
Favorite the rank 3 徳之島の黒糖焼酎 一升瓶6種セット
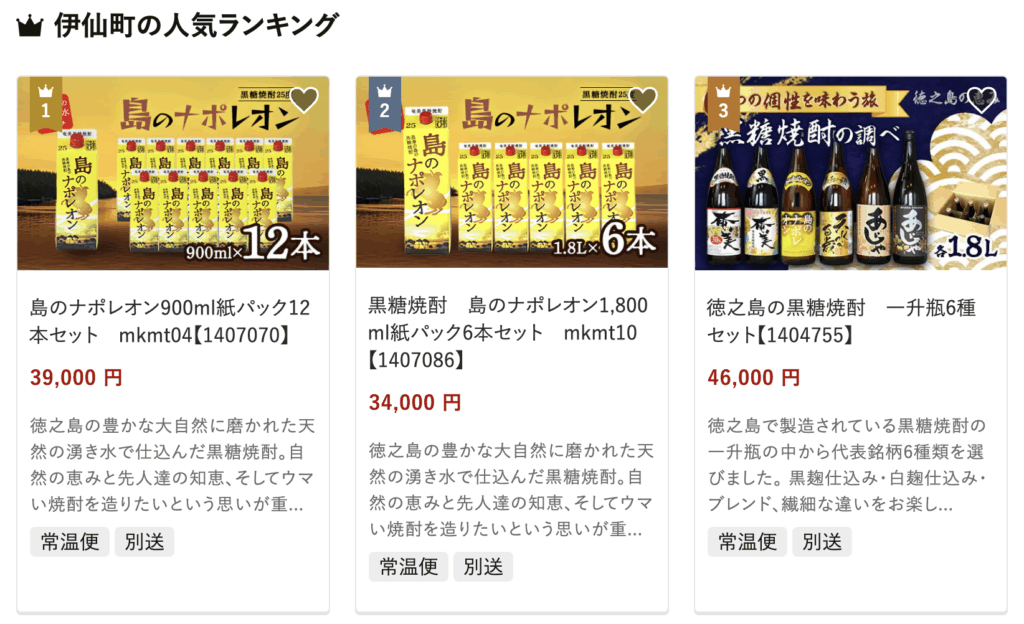(982, 100)
